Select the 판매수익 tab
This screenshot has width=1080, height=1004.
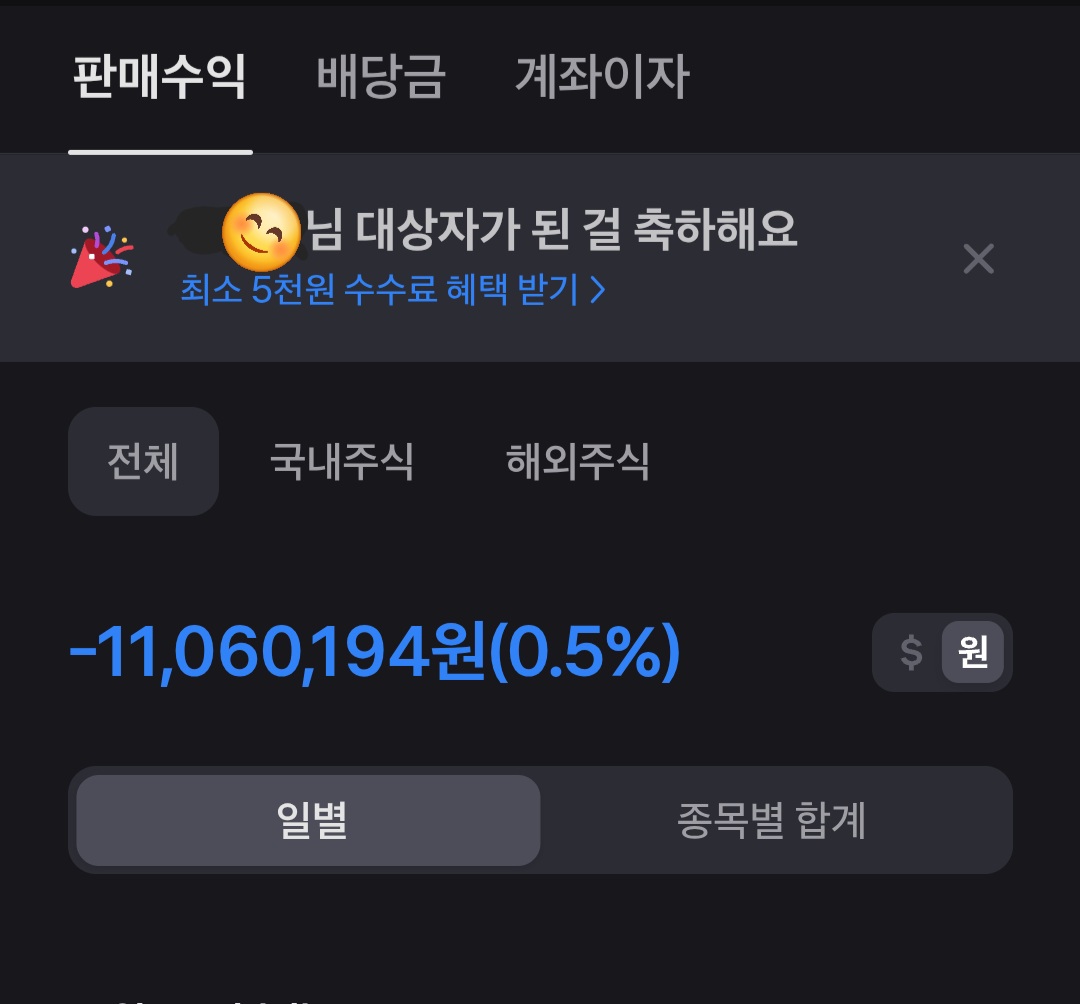click(x=160, y=77)
